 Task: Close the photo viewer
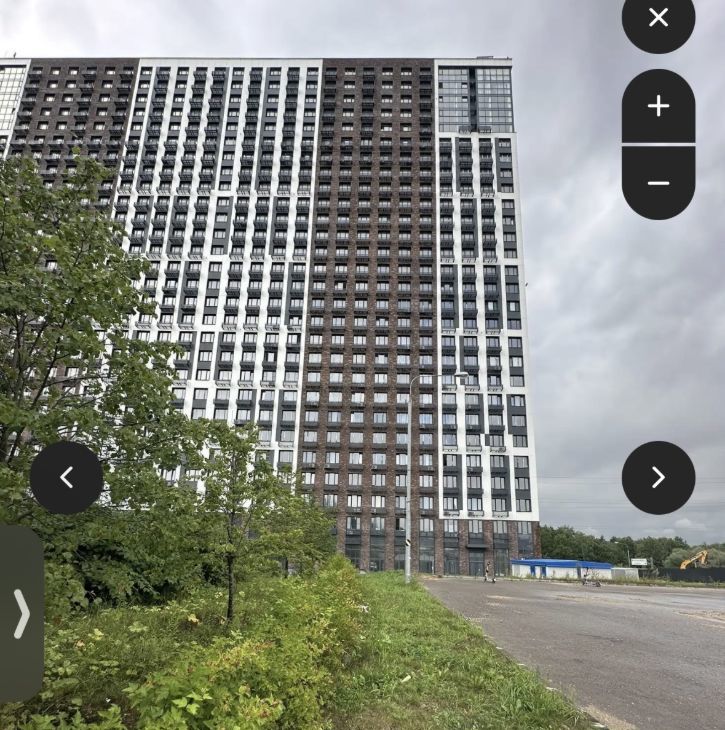pos(658,18)
